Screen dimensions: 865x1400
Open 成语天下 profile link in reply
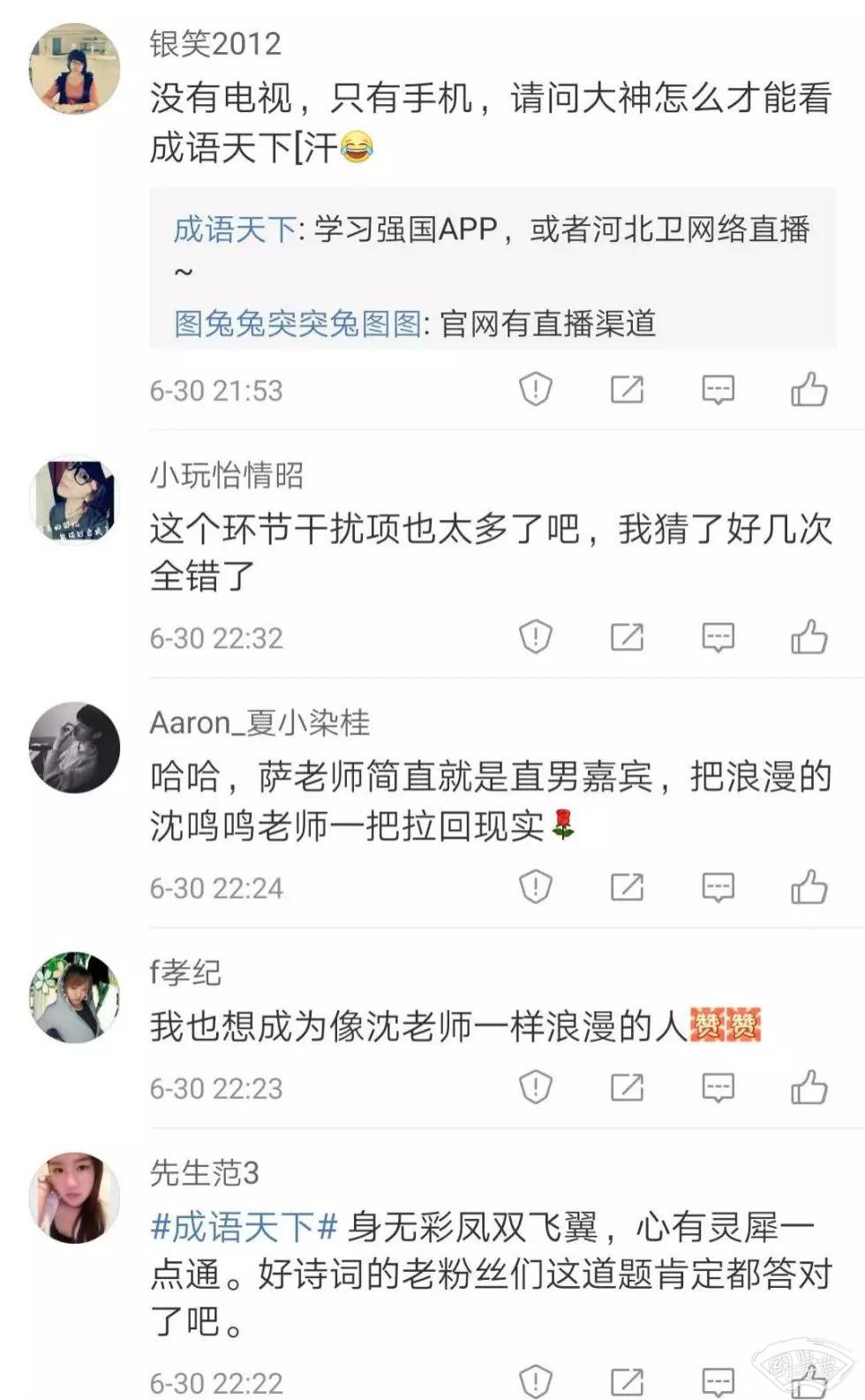[x=235, y=230]
